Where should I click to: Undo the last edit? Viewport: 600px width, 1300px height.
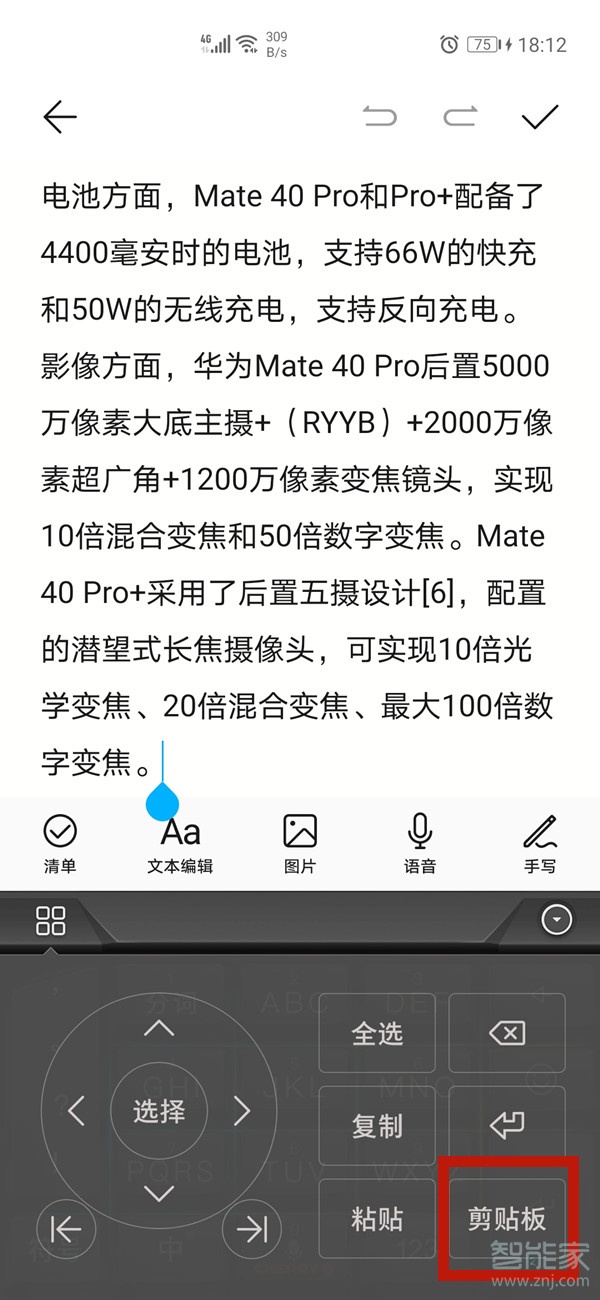point(380,117)
